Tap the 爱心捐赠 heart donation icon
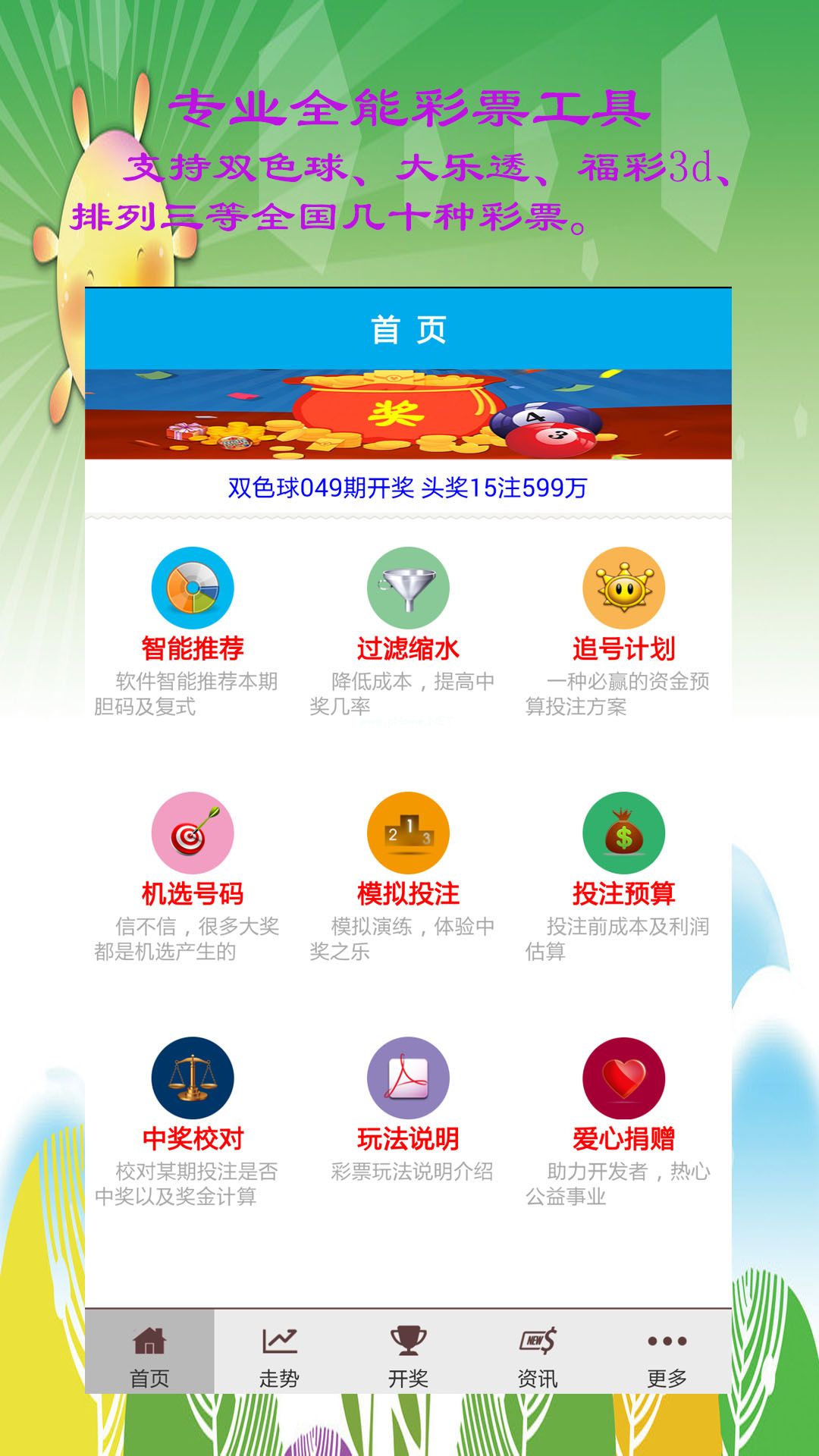 point(623,1077)
